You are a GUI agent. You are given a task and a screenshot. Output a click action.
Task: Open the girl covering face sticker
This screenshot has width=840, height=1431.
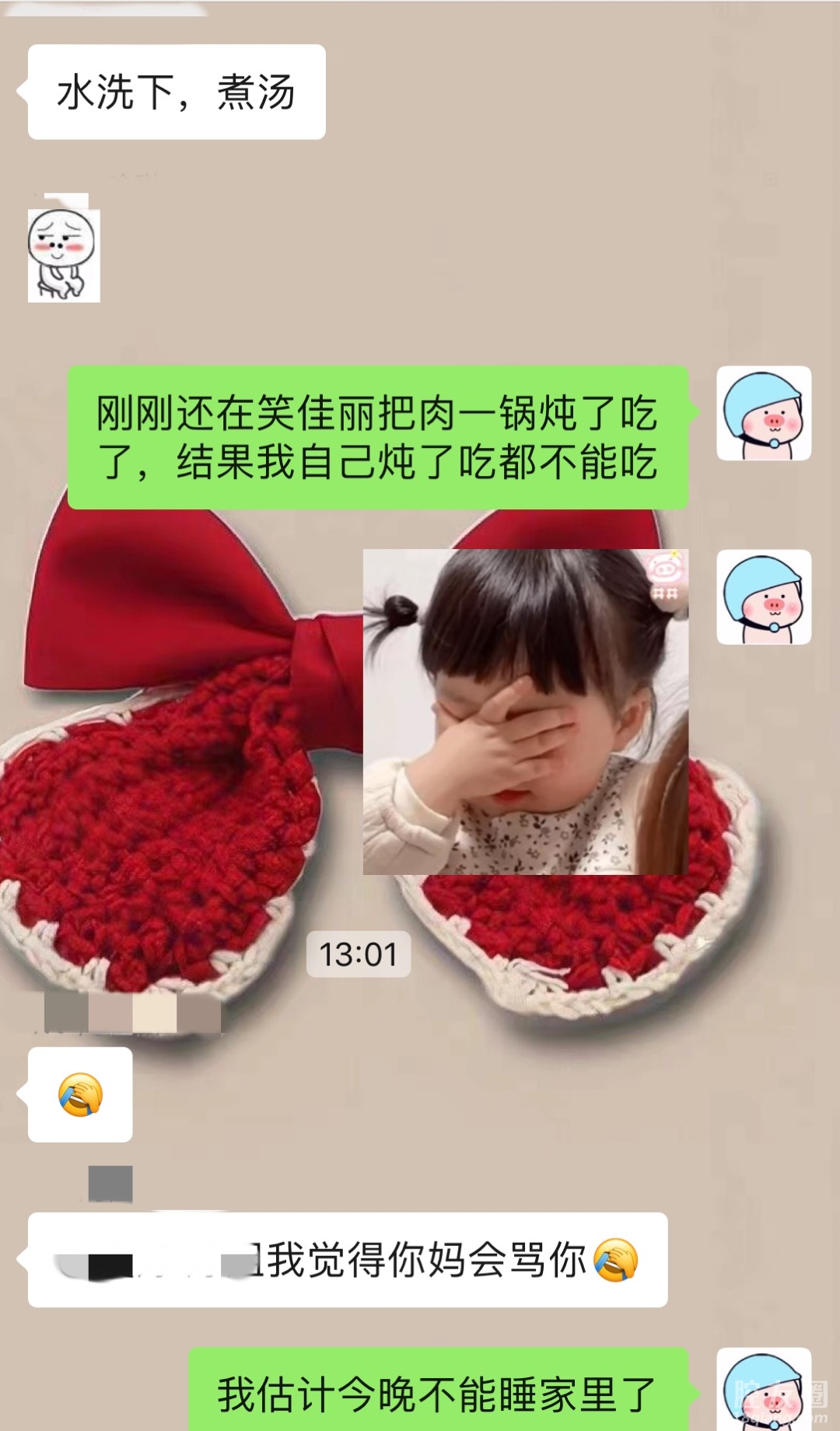click(526, 712)
